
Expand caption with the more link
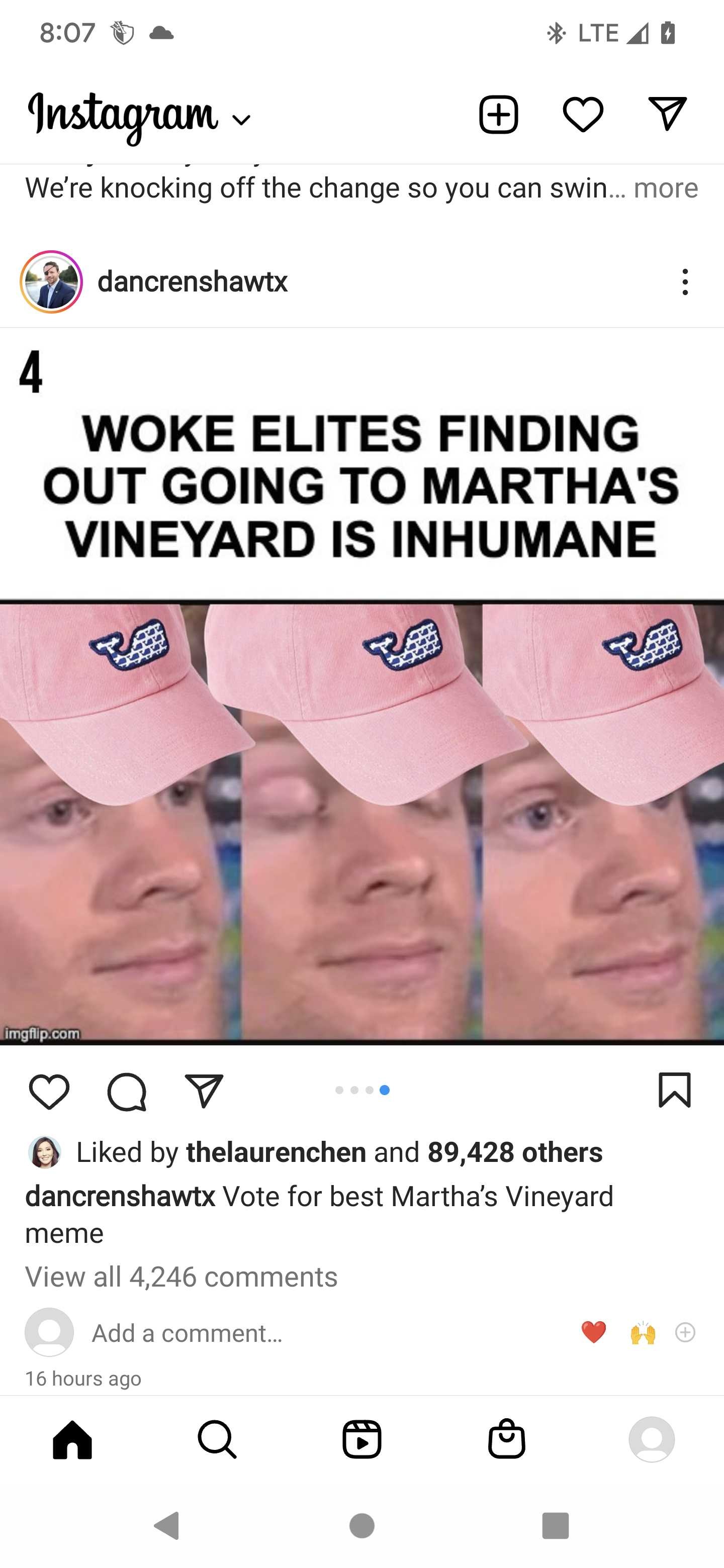pyautogui.click(x=666, y=188)
